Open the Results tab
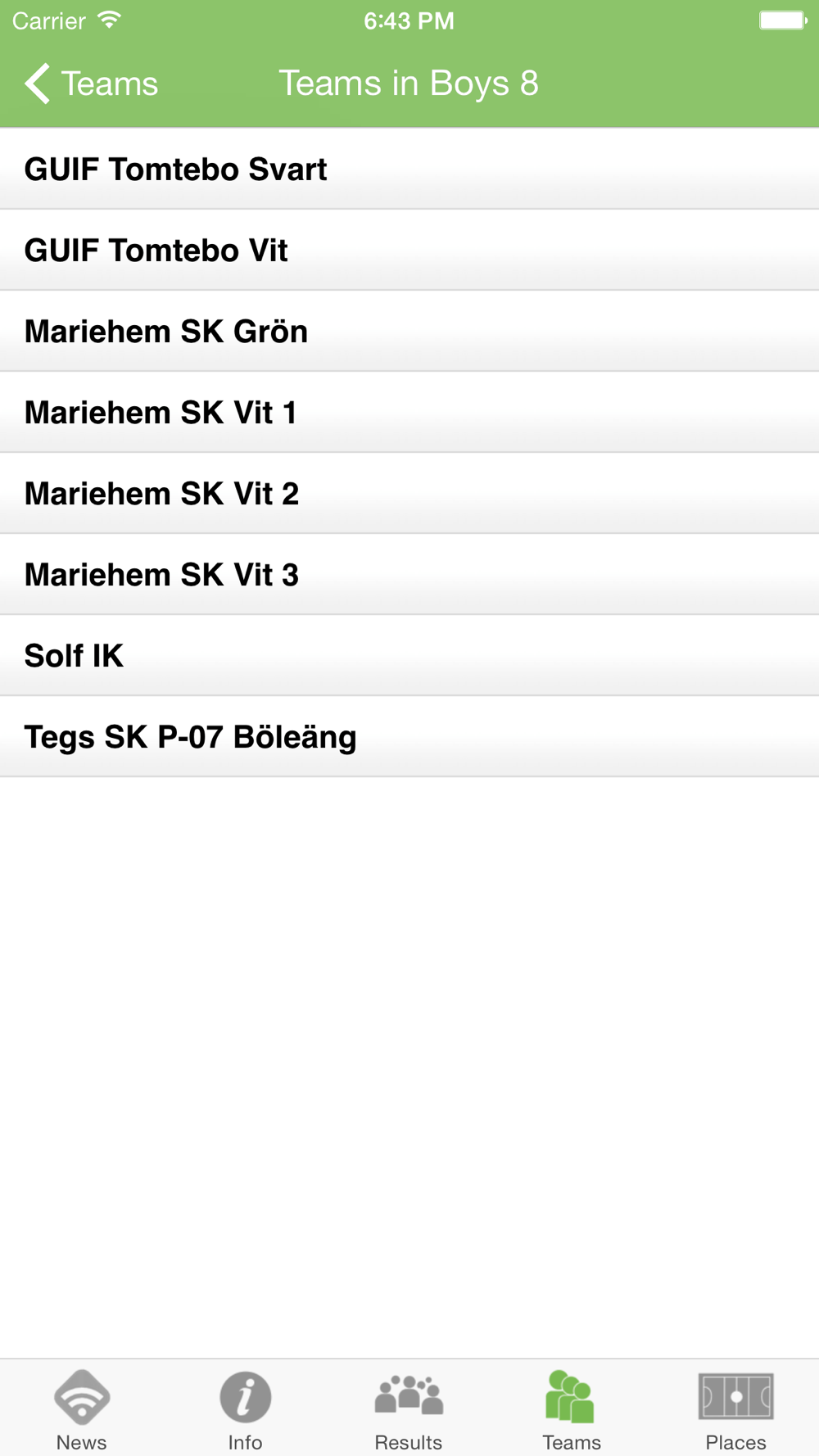The height and width of the screenshot is (1456, 819). click(x=409, y=1409)
